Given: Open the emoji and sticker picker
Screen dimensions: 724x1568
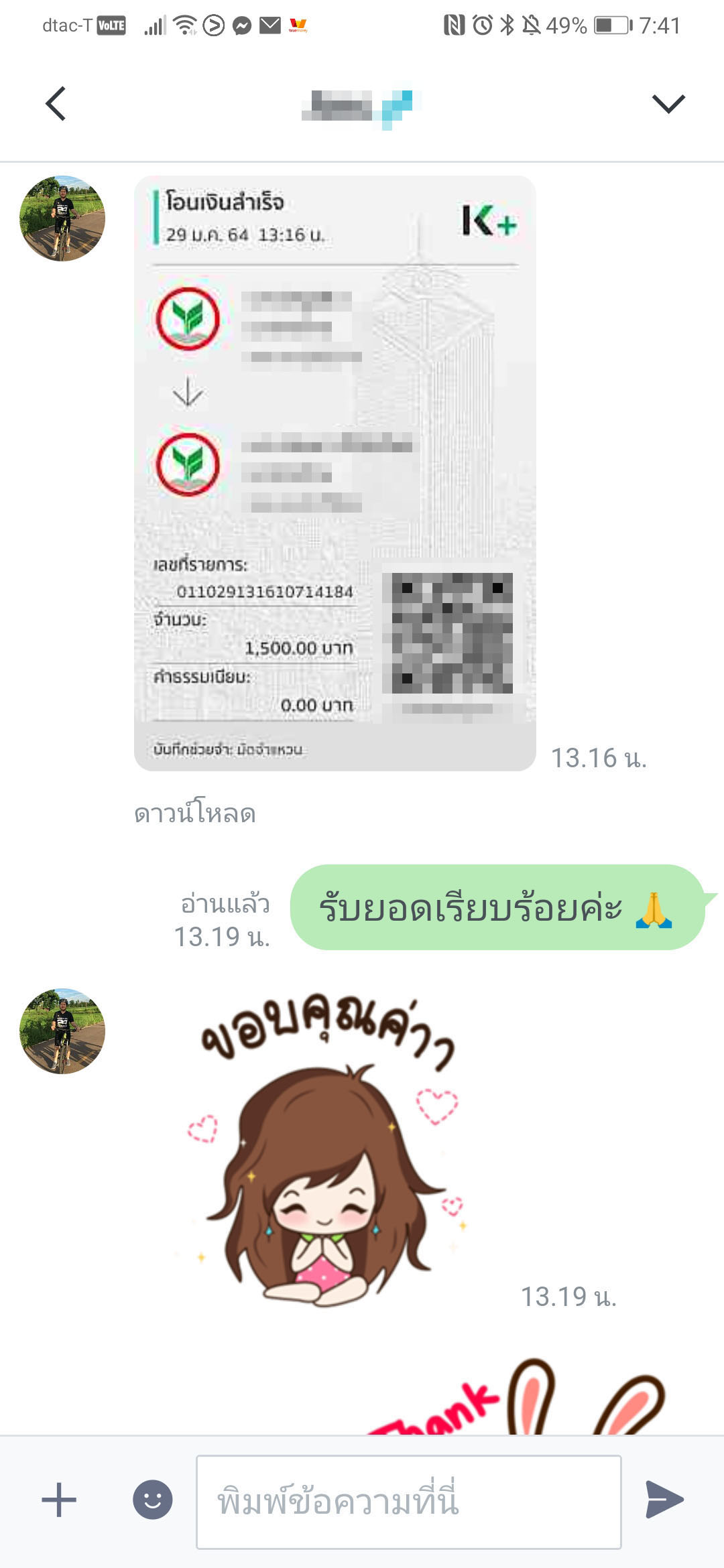Looking at the screenshot, I should (153, 1500).
